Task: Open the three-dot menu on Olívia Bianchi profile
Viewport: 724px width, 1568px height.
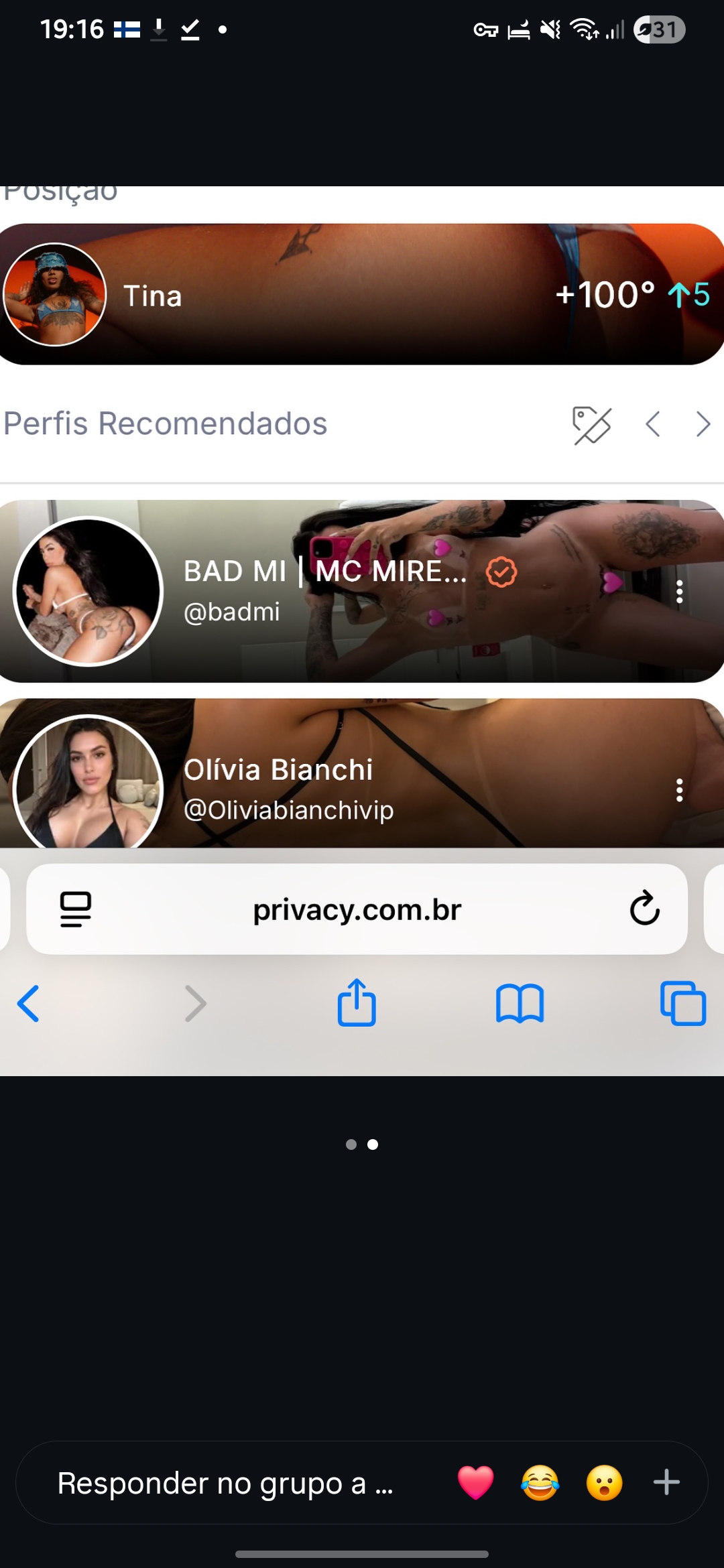Action: (680, 791)
